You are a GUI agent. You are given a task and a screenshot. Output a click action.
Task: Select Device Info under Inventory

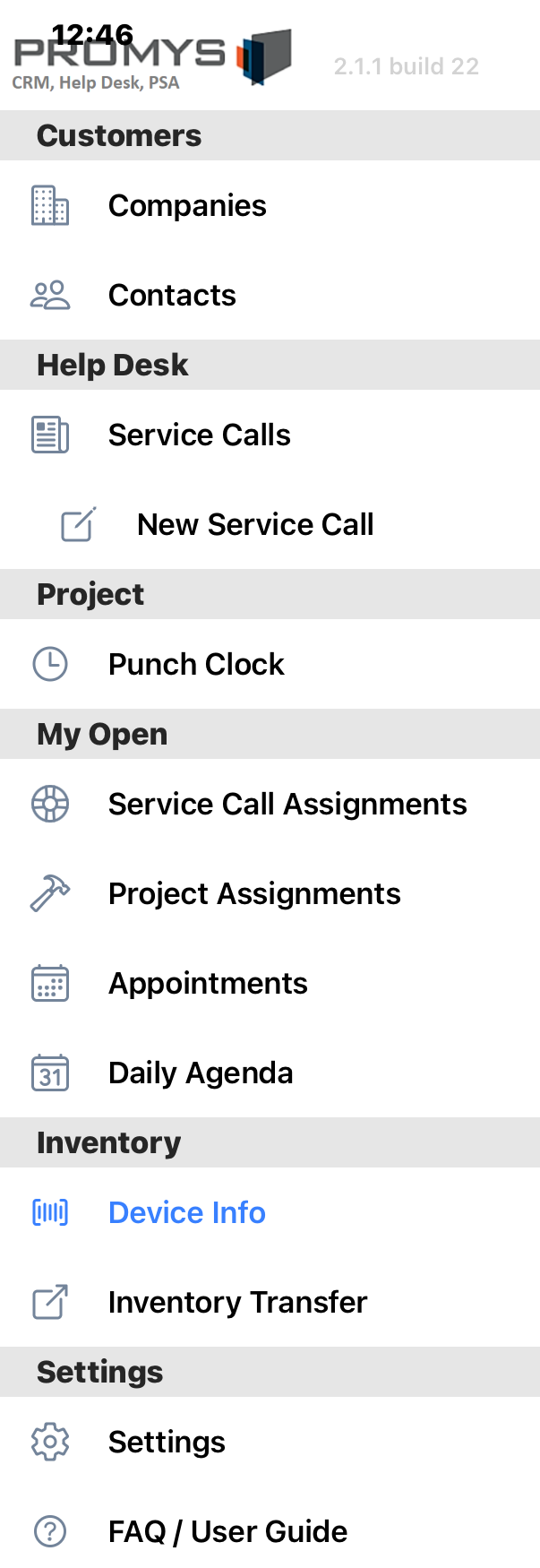point(186,1213)
